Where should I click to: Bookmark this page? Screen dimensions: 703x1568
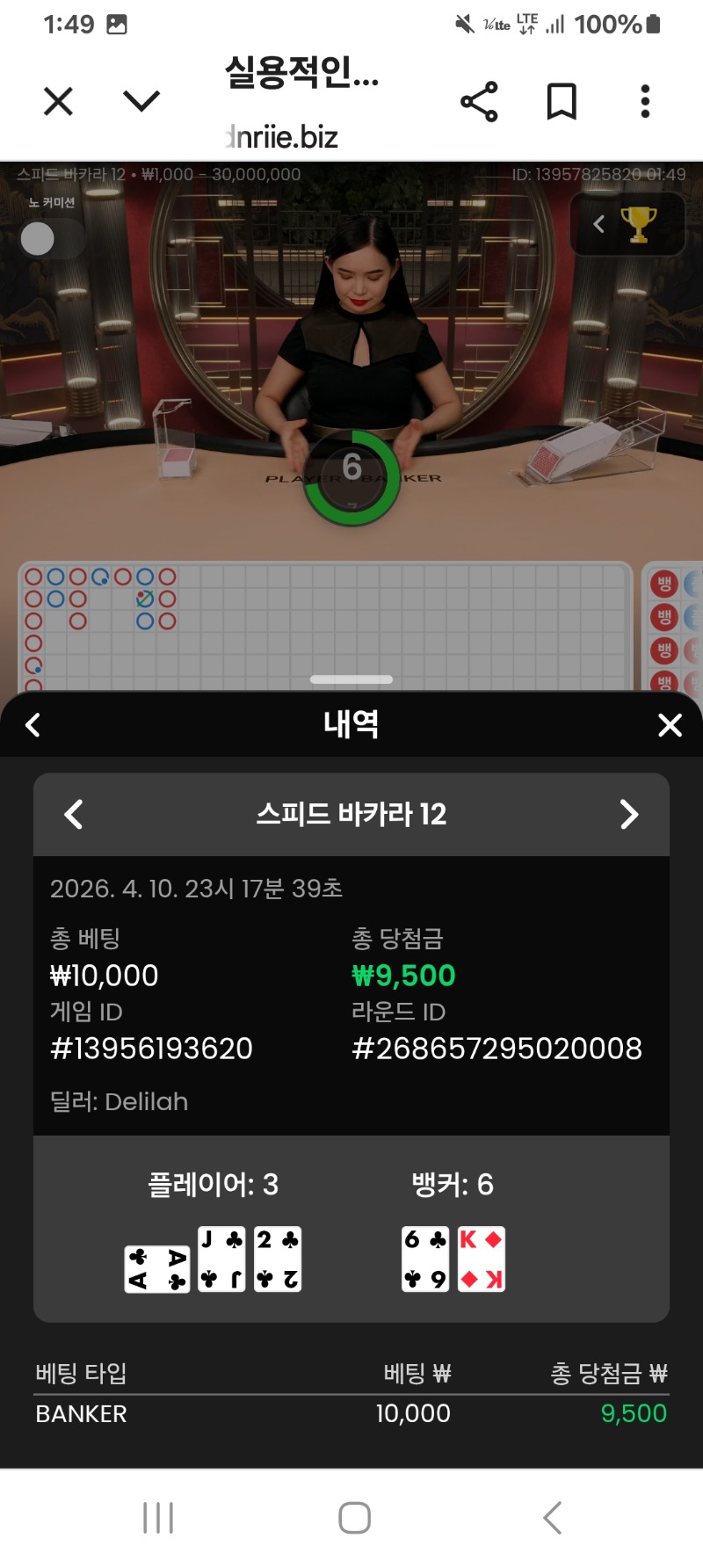[562, 102]
